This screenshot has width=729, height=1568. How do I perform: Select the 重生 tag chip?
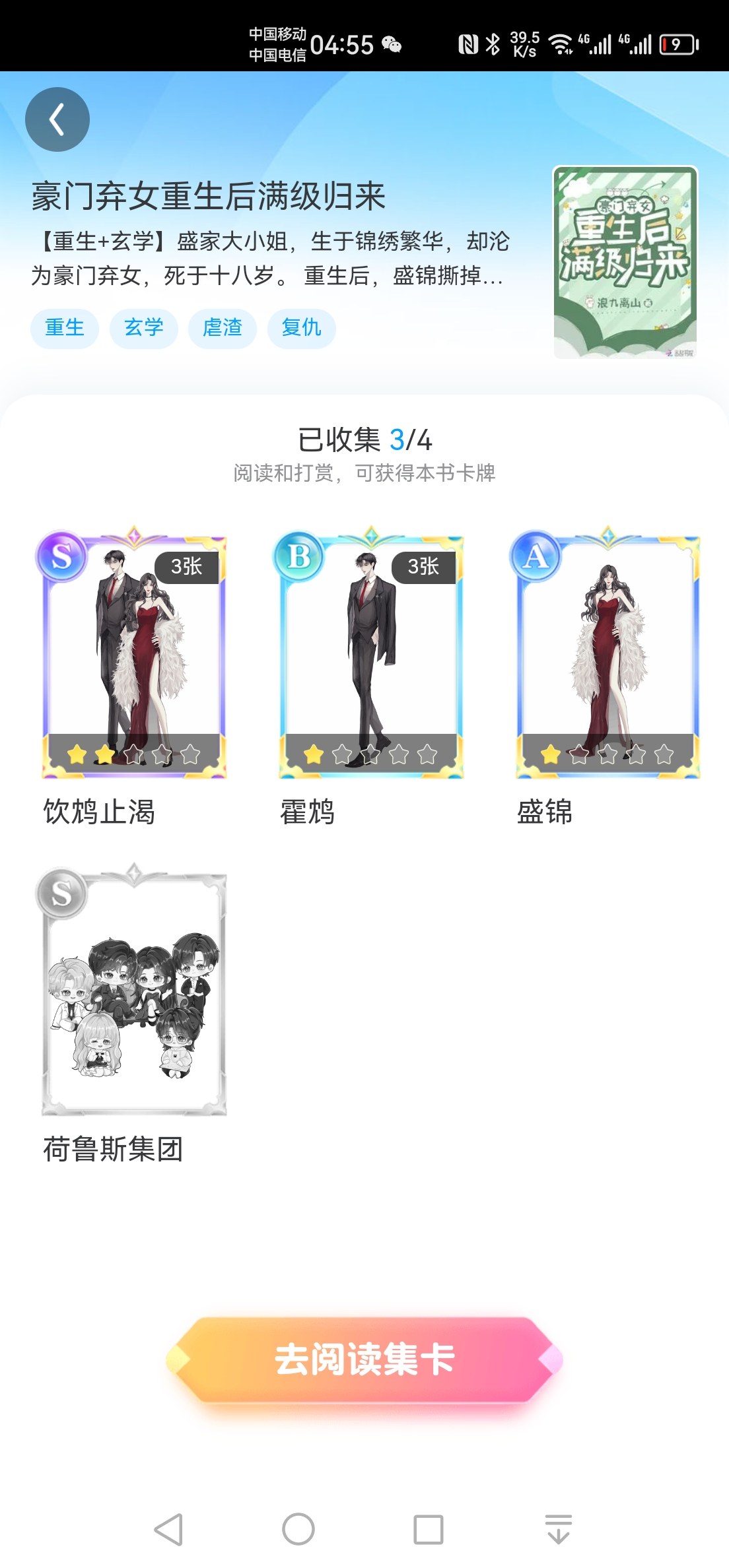click(65, 328)
